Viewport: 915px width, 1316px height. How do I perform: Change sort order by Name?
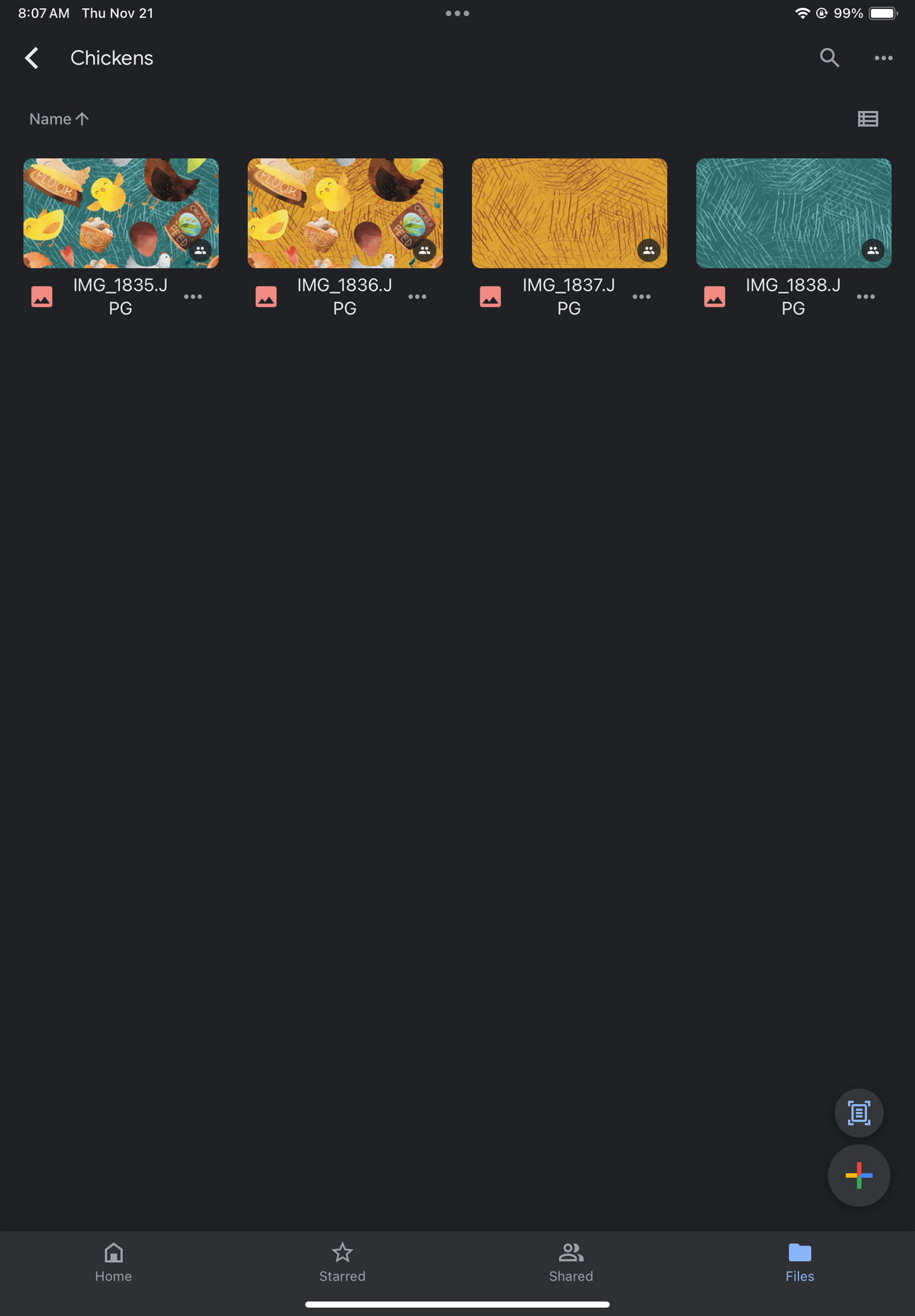[58, 119]
